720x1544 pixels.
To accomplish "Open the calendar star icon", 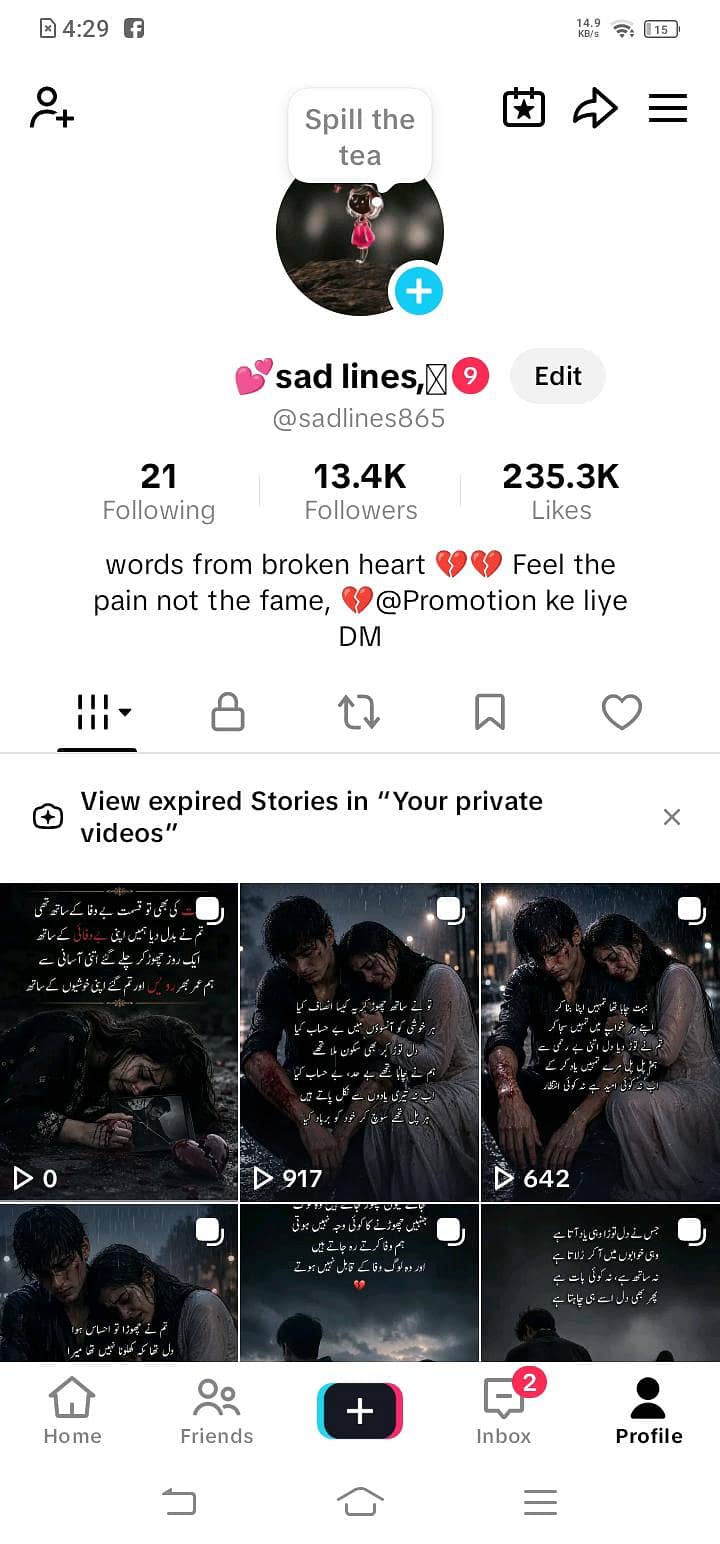I will (523, 108).
